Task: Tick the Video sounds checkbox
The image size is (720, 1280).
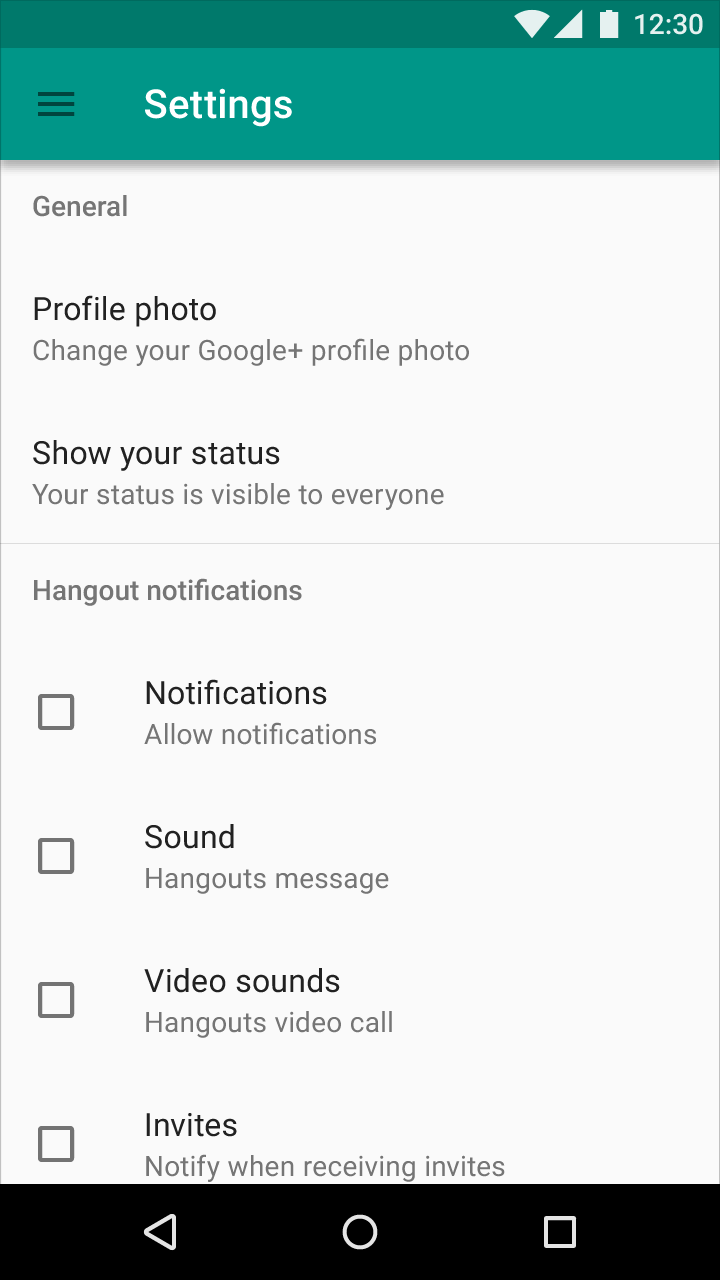Action: [56, 1000]
